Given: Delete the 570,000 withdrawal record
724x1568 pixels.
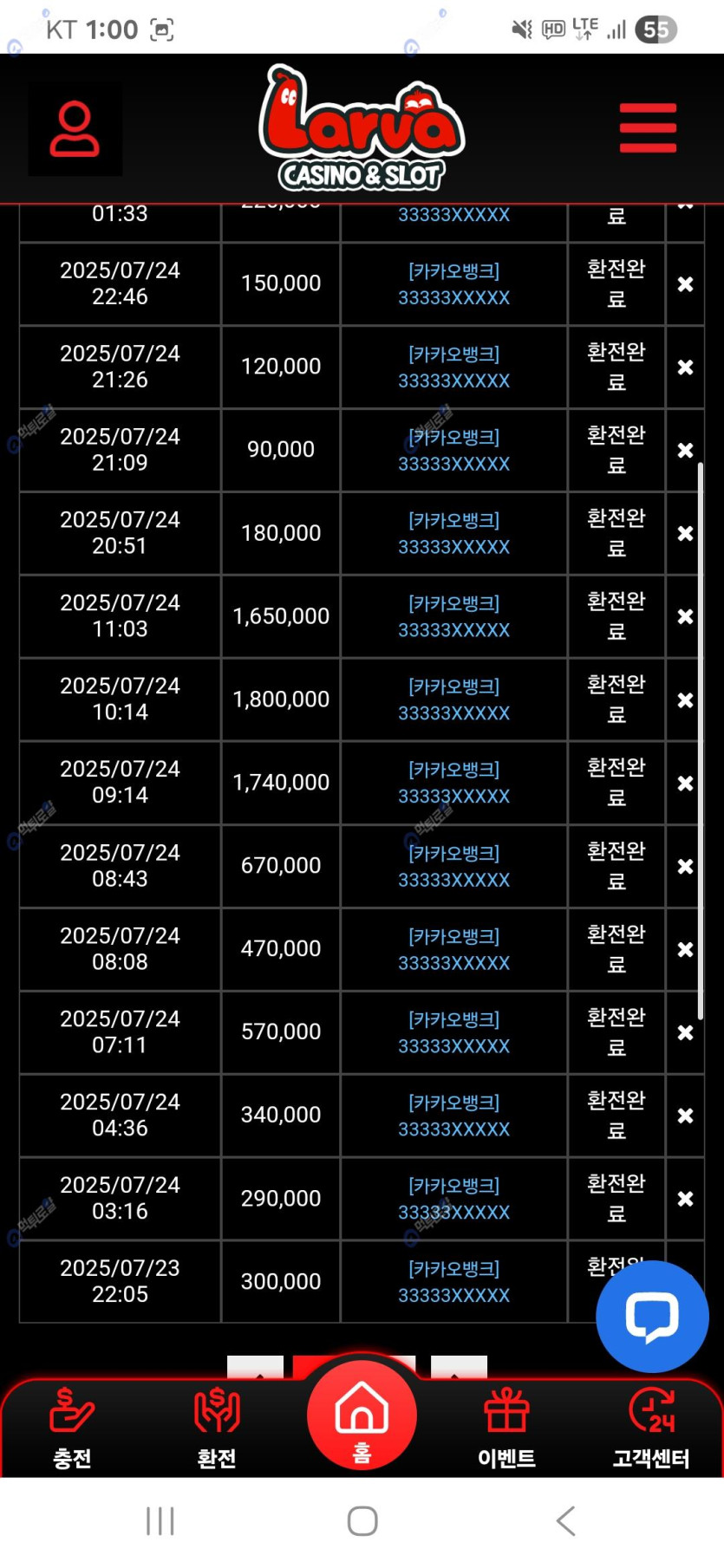Looking at the screenshot, I should [685, 1033].
